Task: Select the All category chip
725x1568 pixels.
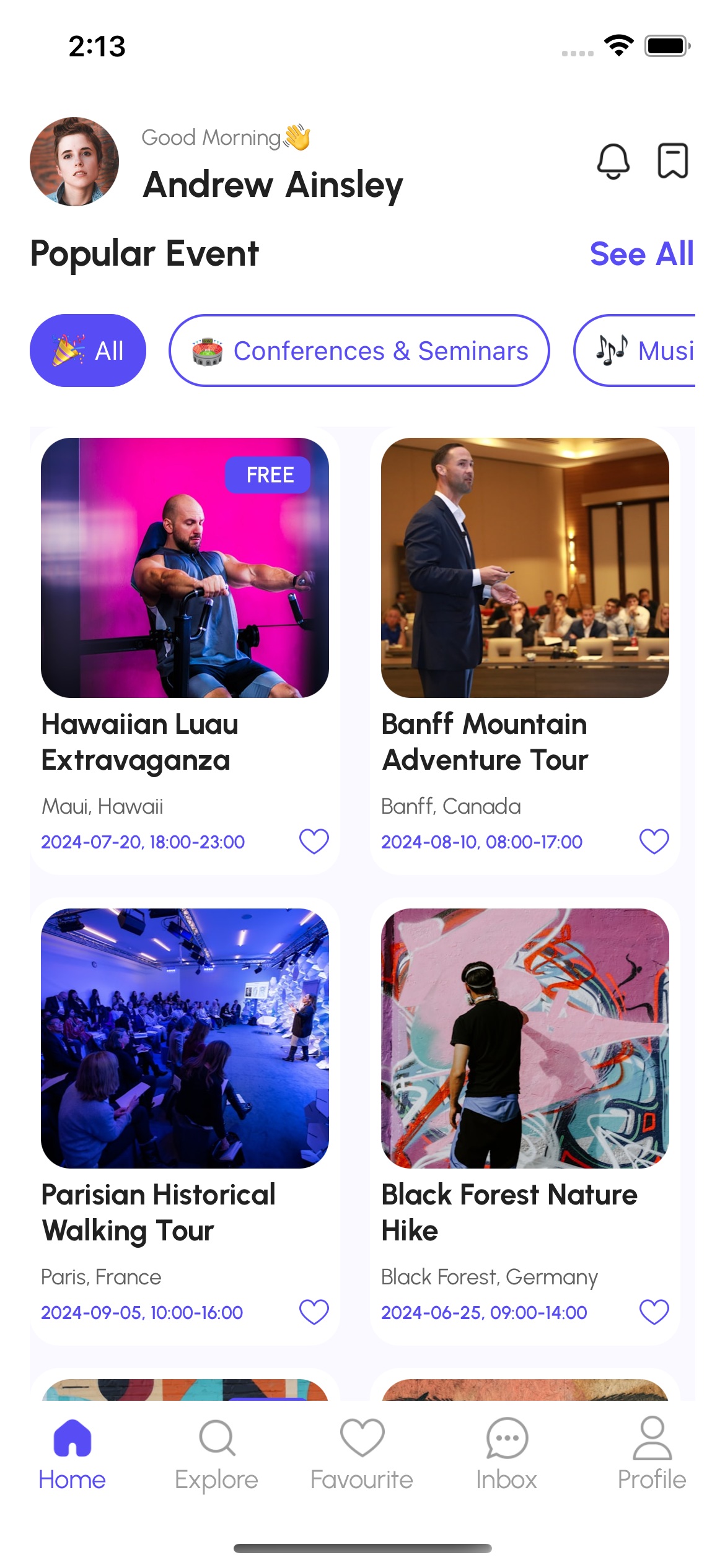Action: pyautogui.click(x=88, y=351)
